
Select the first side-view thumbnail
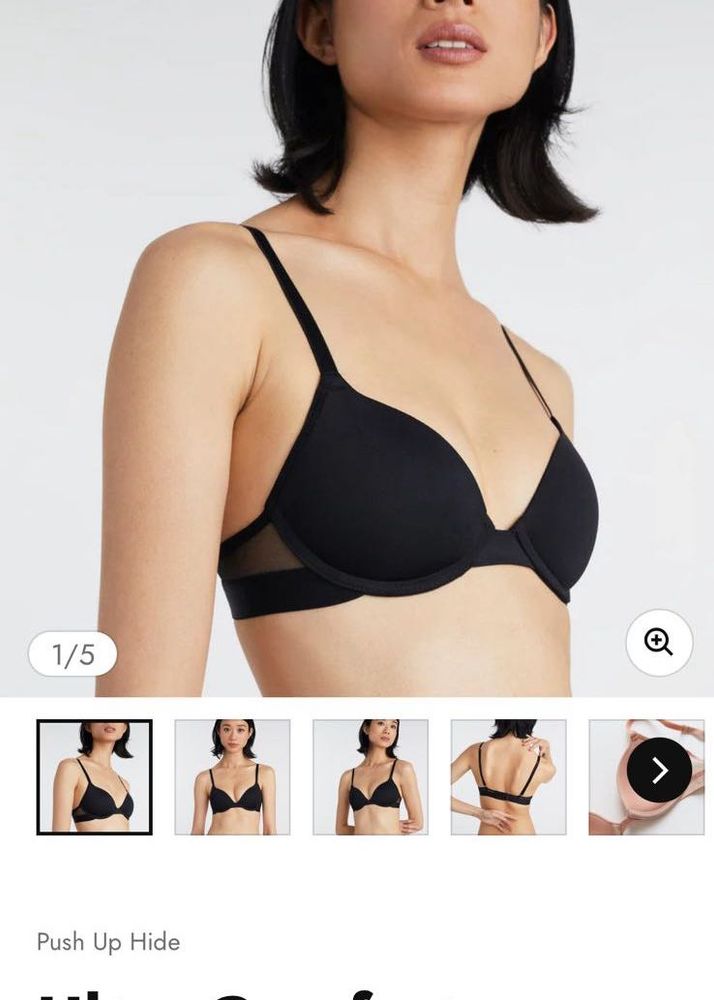(95, 777)
